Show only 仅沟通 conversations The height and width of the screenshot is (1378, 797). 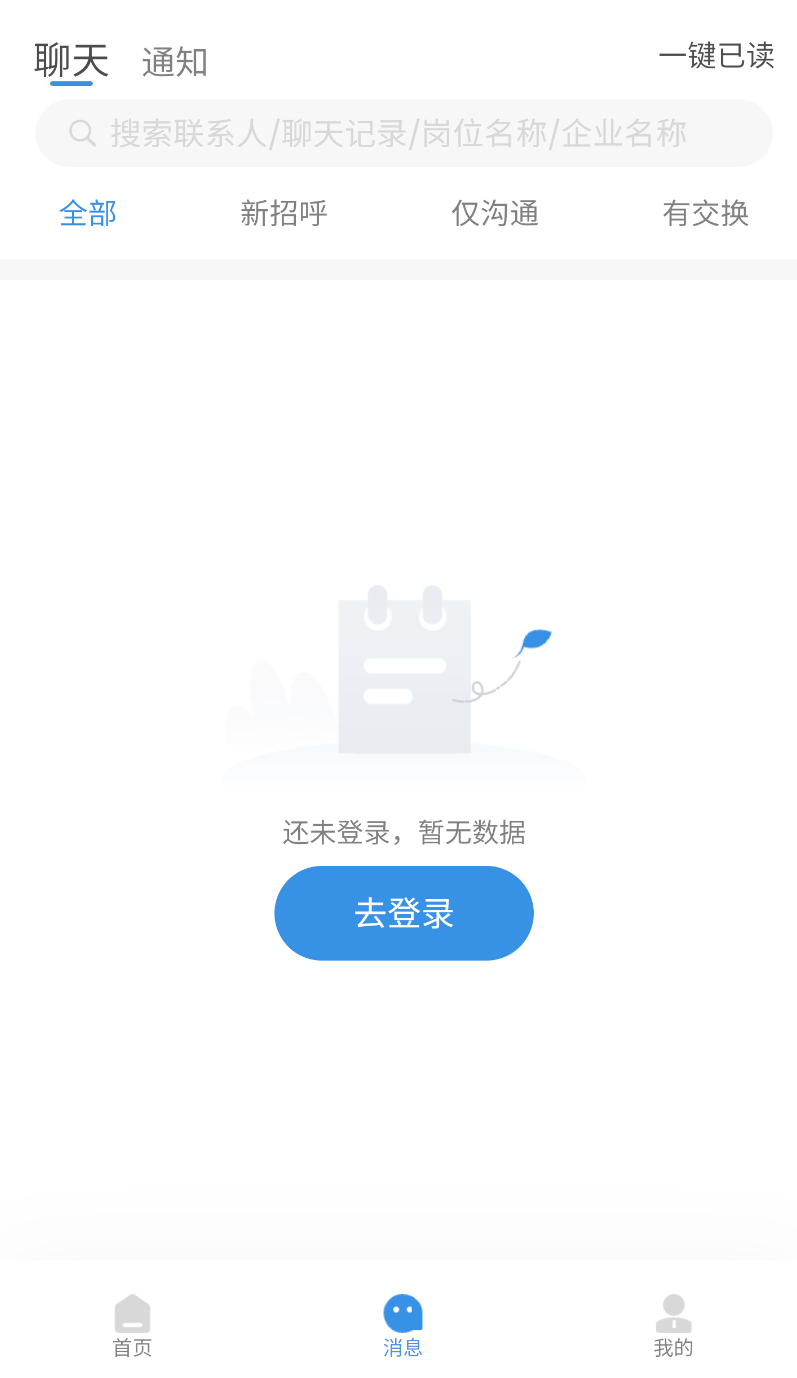pos(495,213)
